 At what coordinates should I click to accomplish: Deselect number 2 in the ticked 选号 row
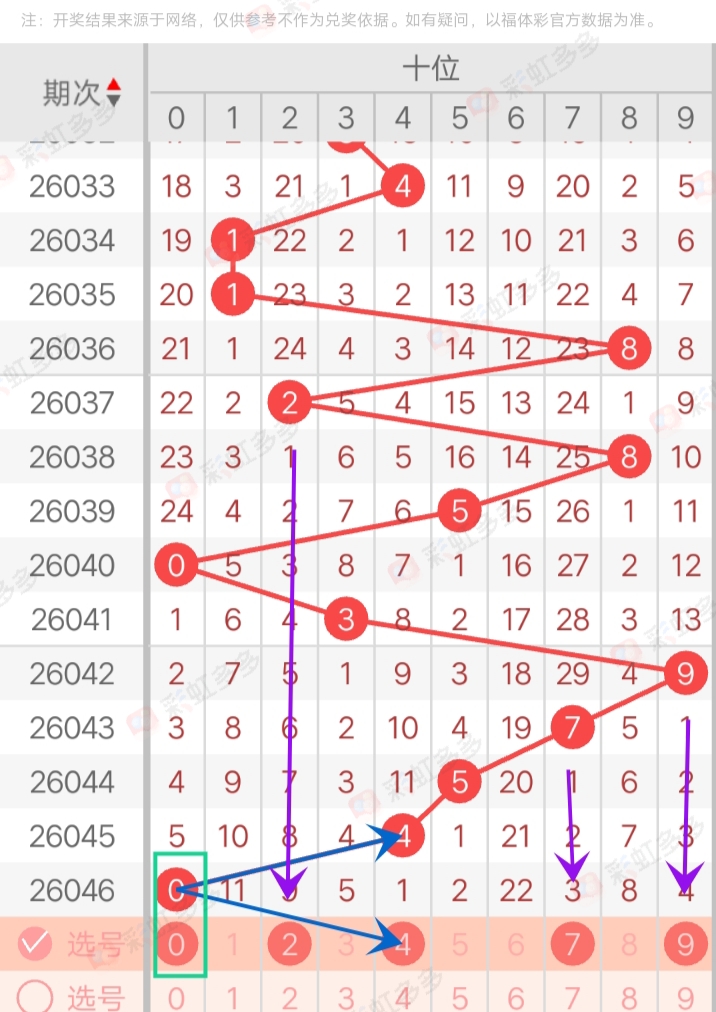(290, 944)
